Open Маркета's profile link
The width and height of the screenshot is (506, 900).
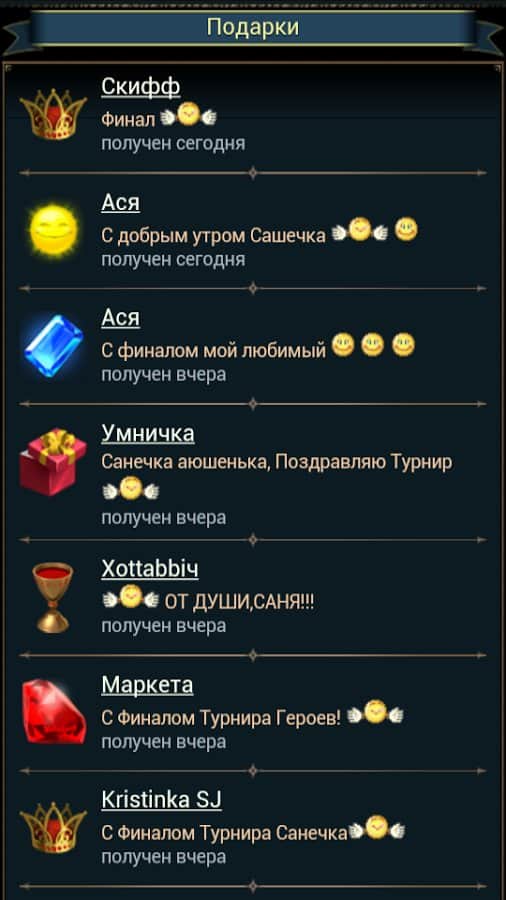tap(147, 685)
